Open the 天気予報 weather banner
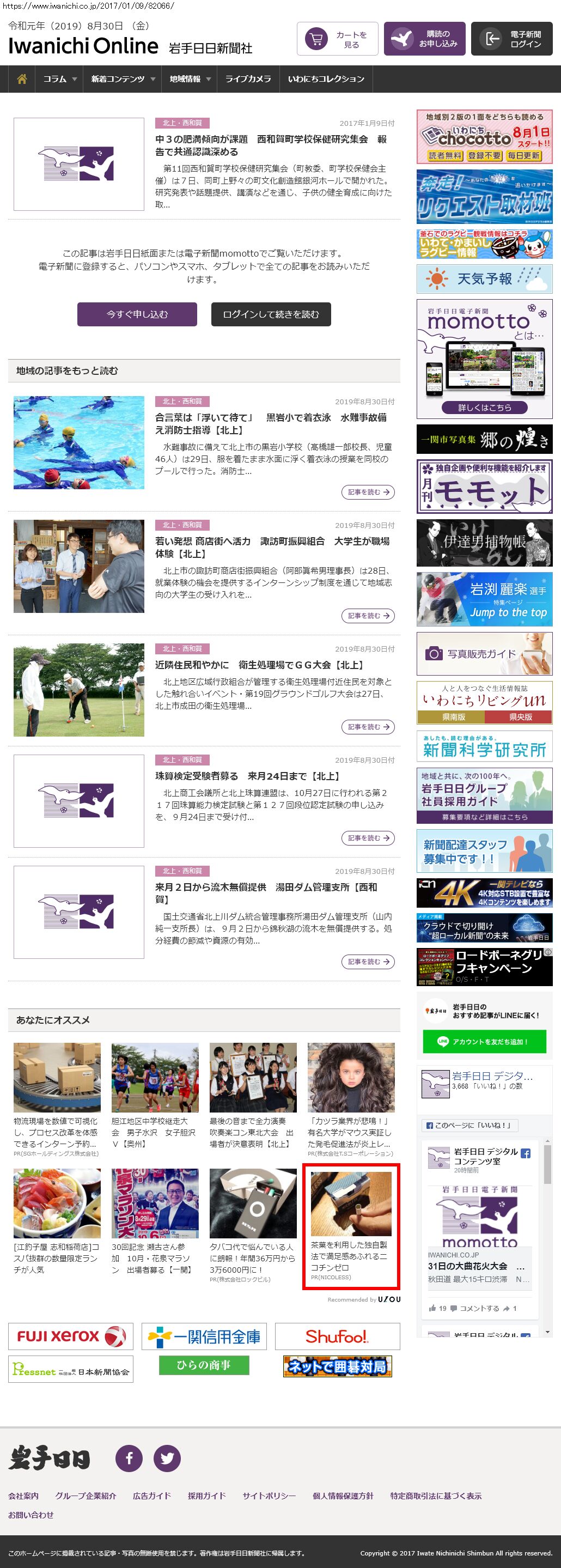This screenshot has width=561, height=1568. pos(484,279)
